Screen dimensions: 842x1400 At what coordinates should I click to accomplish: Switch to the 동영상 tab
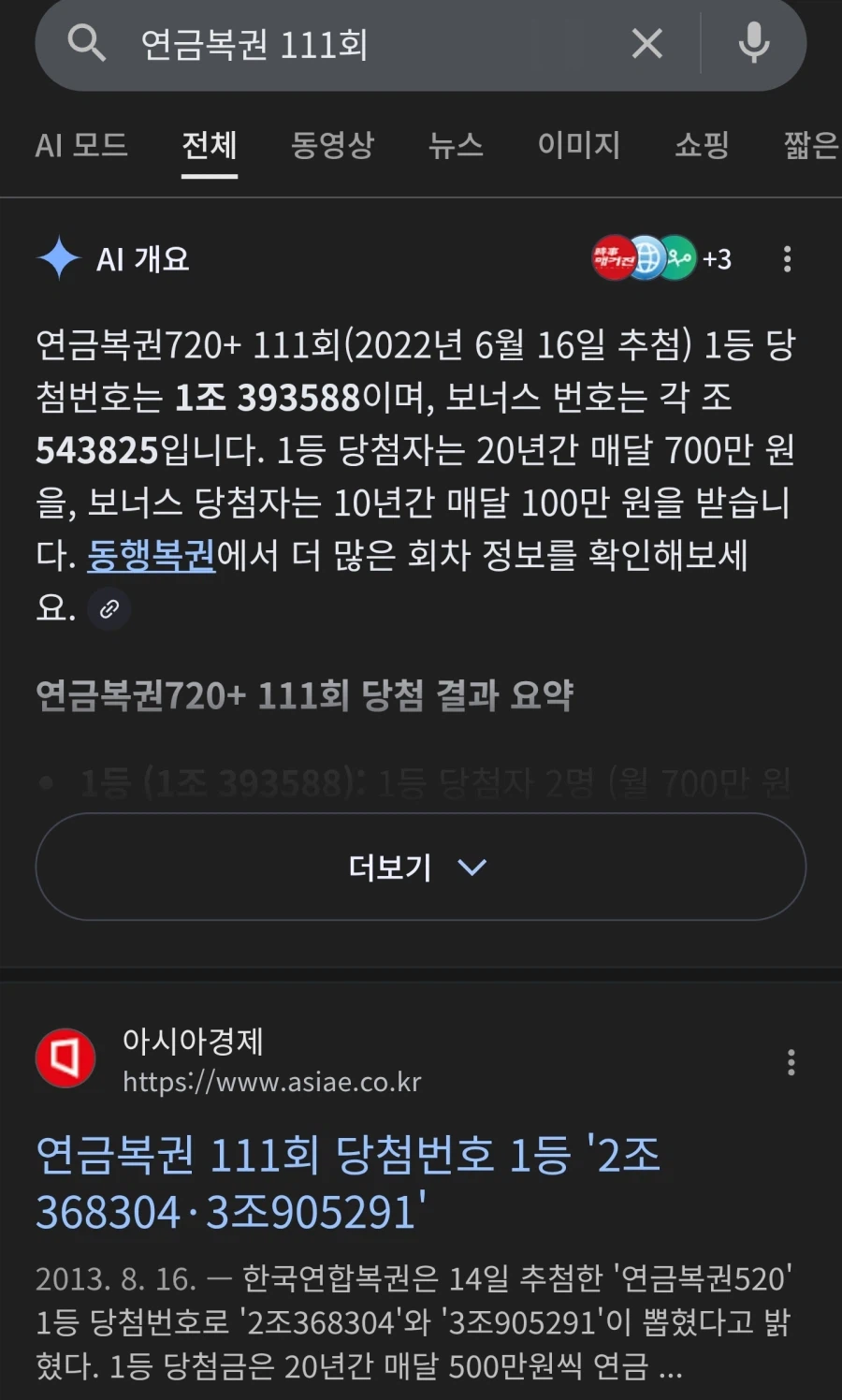point(333,146)
